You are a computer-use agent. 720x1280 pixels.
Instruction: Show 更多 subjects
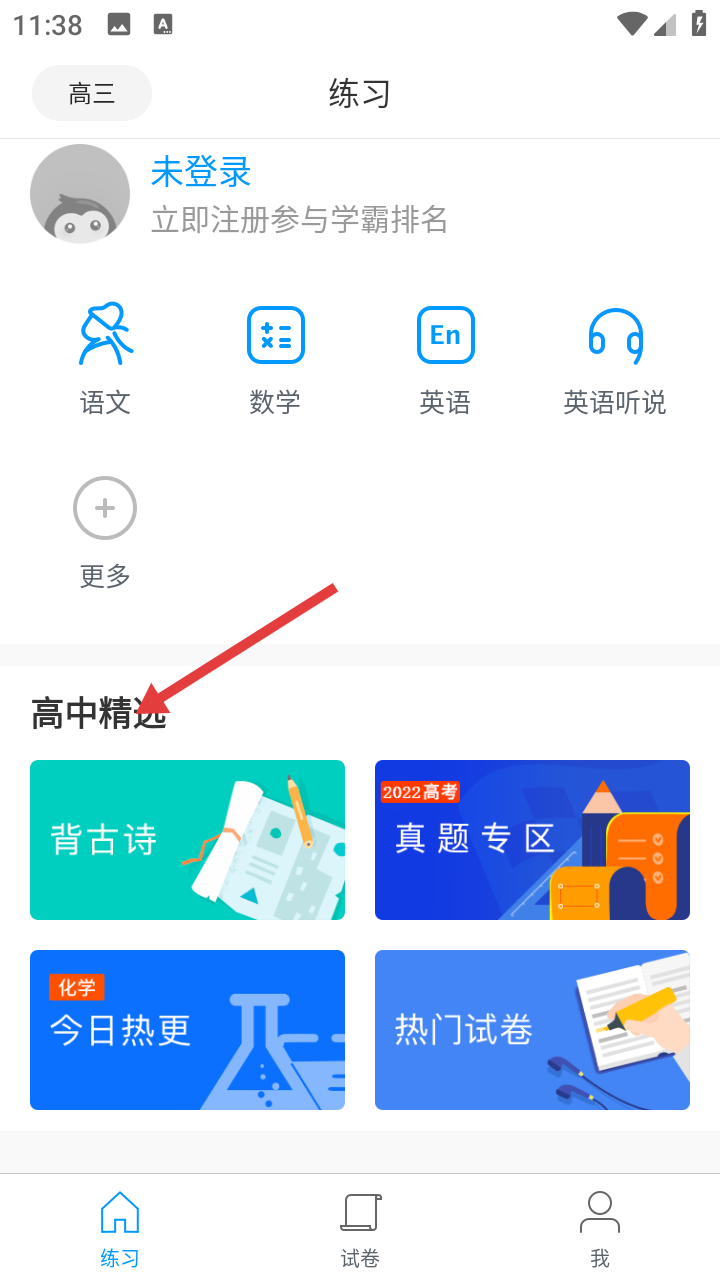105,532
